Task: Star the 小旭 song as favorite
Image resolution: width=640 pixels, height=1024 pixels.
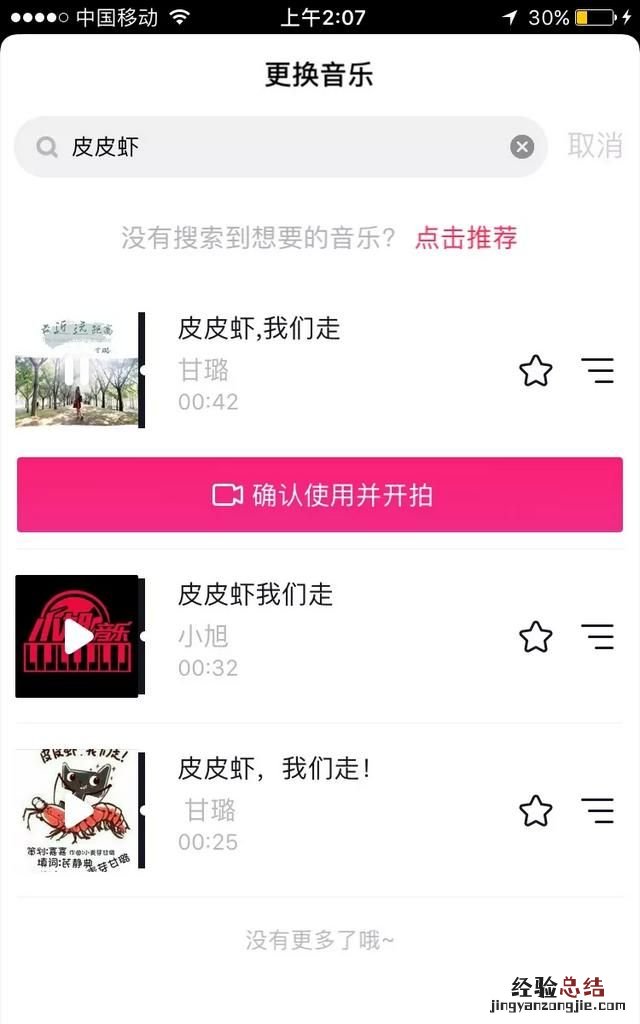Action: pyautogui.click(x=536, y=637)
